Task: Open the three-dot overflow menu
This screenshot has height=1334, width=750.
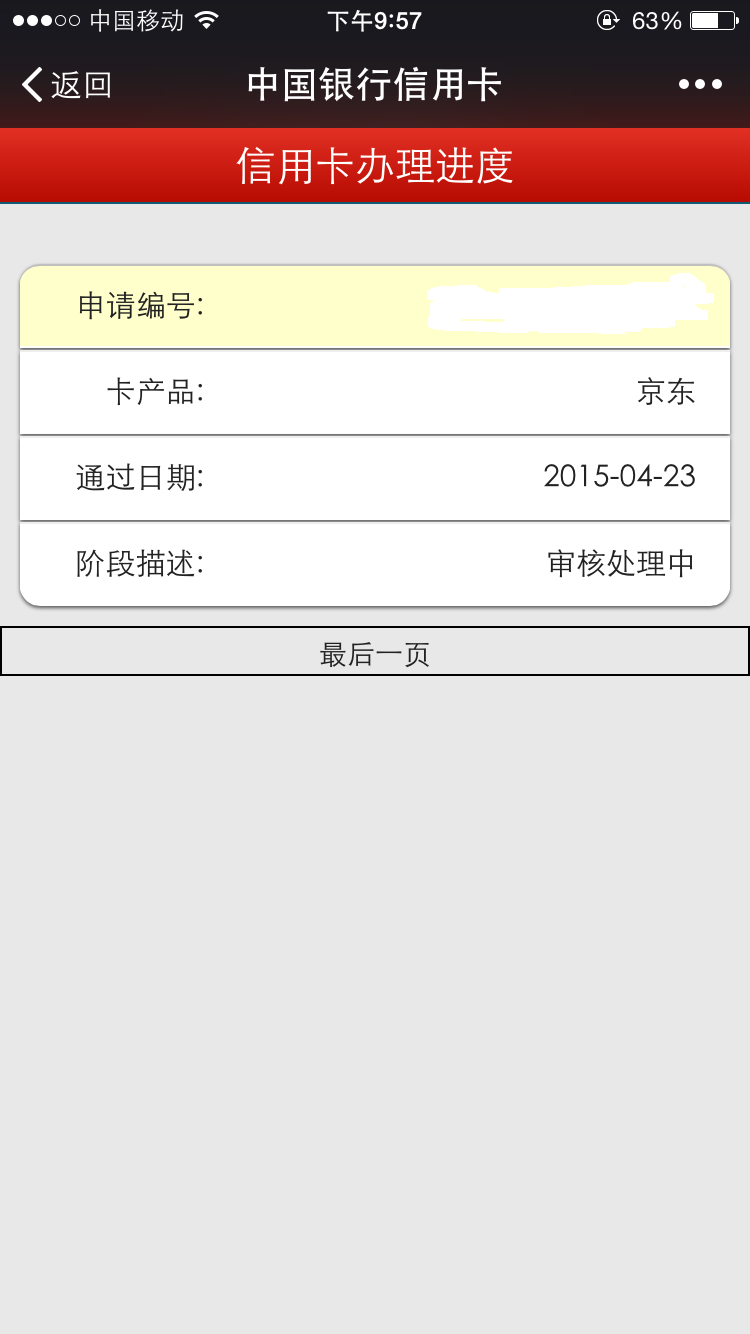Action: coord(700,85)
